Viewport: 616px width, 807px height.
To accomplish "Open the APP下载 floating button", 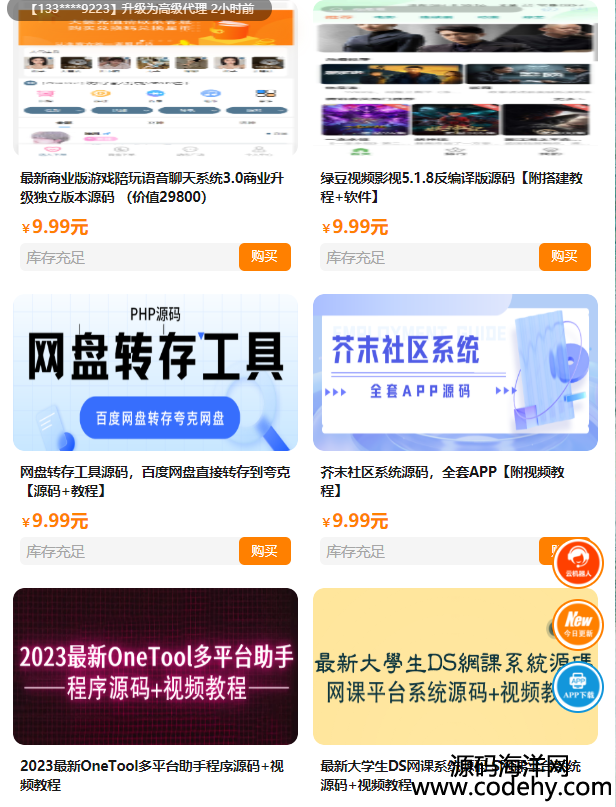I will (x=578, y=686).
